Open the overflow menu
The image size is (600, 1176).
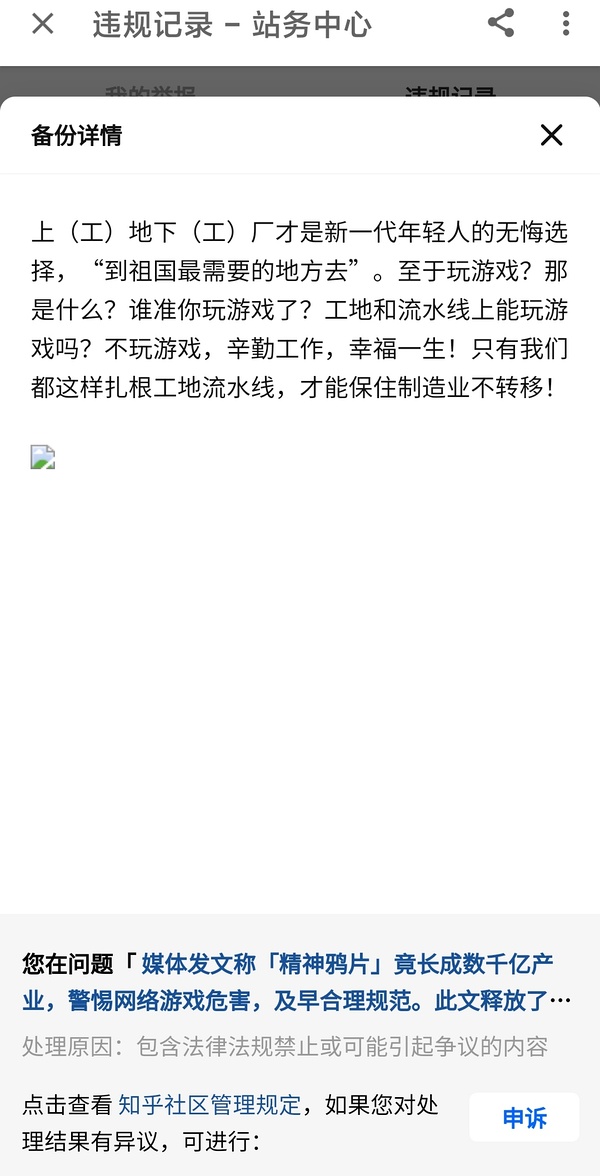565,24
